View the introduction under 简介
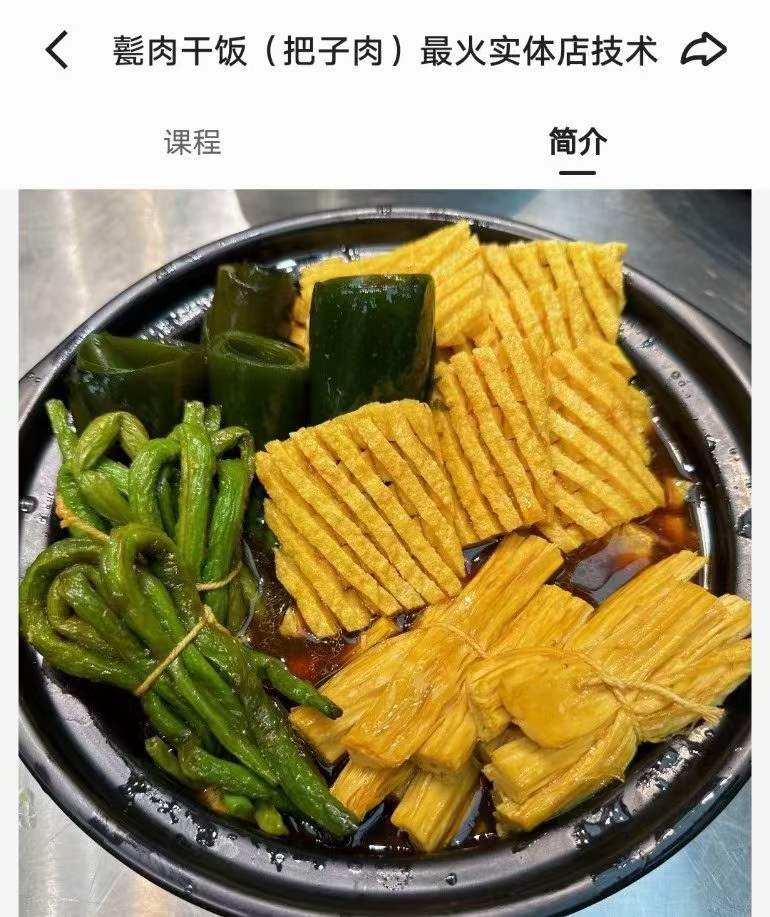The height and width of the screenshot is (917, 770). [573, 140]
